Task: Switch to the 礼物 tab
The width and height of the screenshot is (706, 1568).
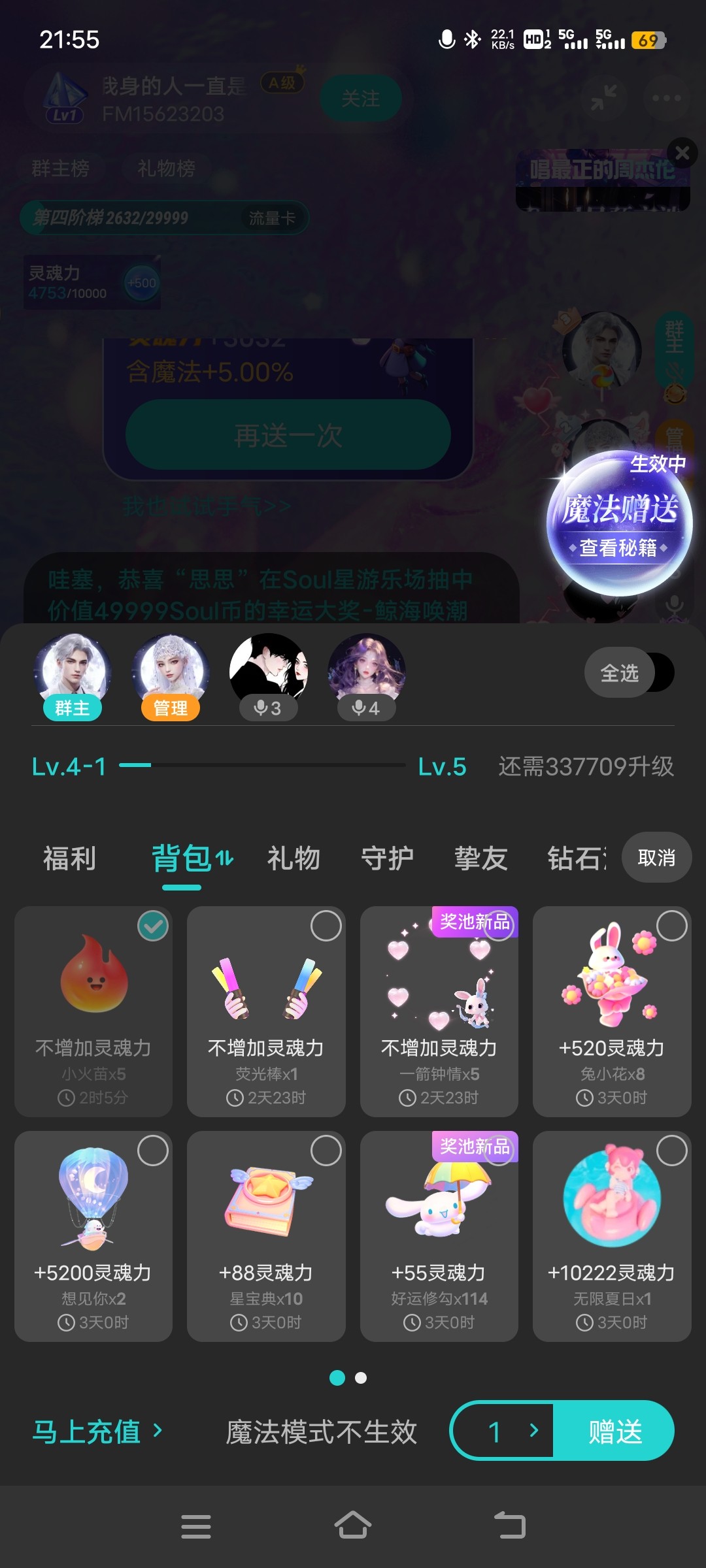Action: click(x=294, y=858)
